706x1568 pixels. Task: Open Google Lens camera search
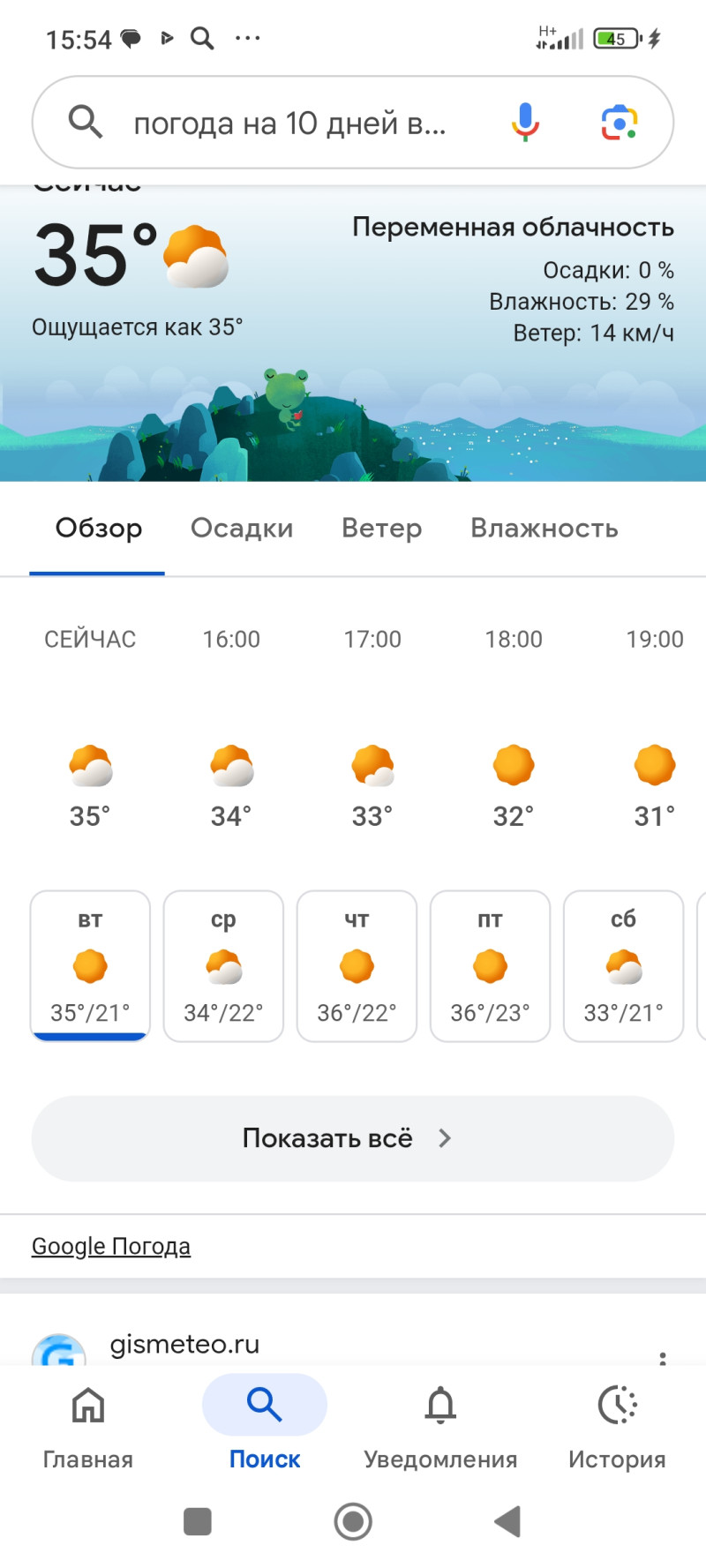coord(620,122)
